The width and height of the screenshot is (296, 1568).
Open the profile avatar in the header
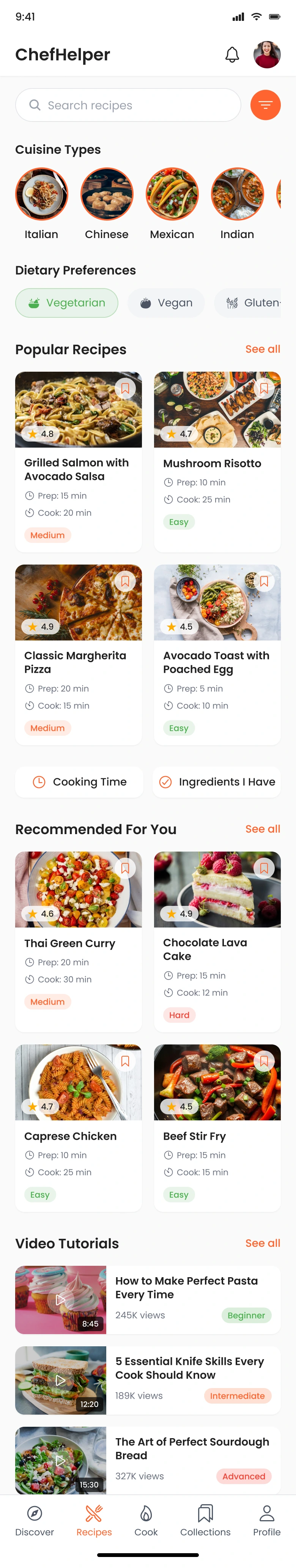(x=267, y=55)
